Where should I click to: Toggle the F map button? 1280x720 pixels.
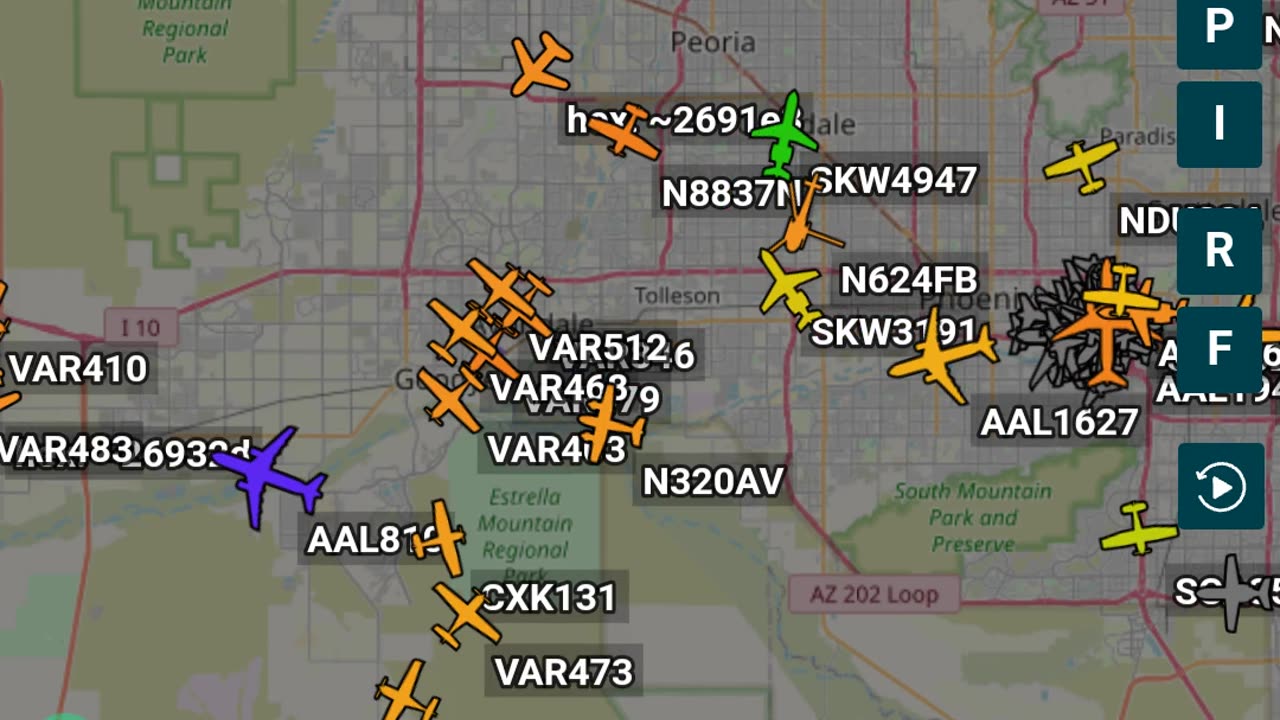1219,349
